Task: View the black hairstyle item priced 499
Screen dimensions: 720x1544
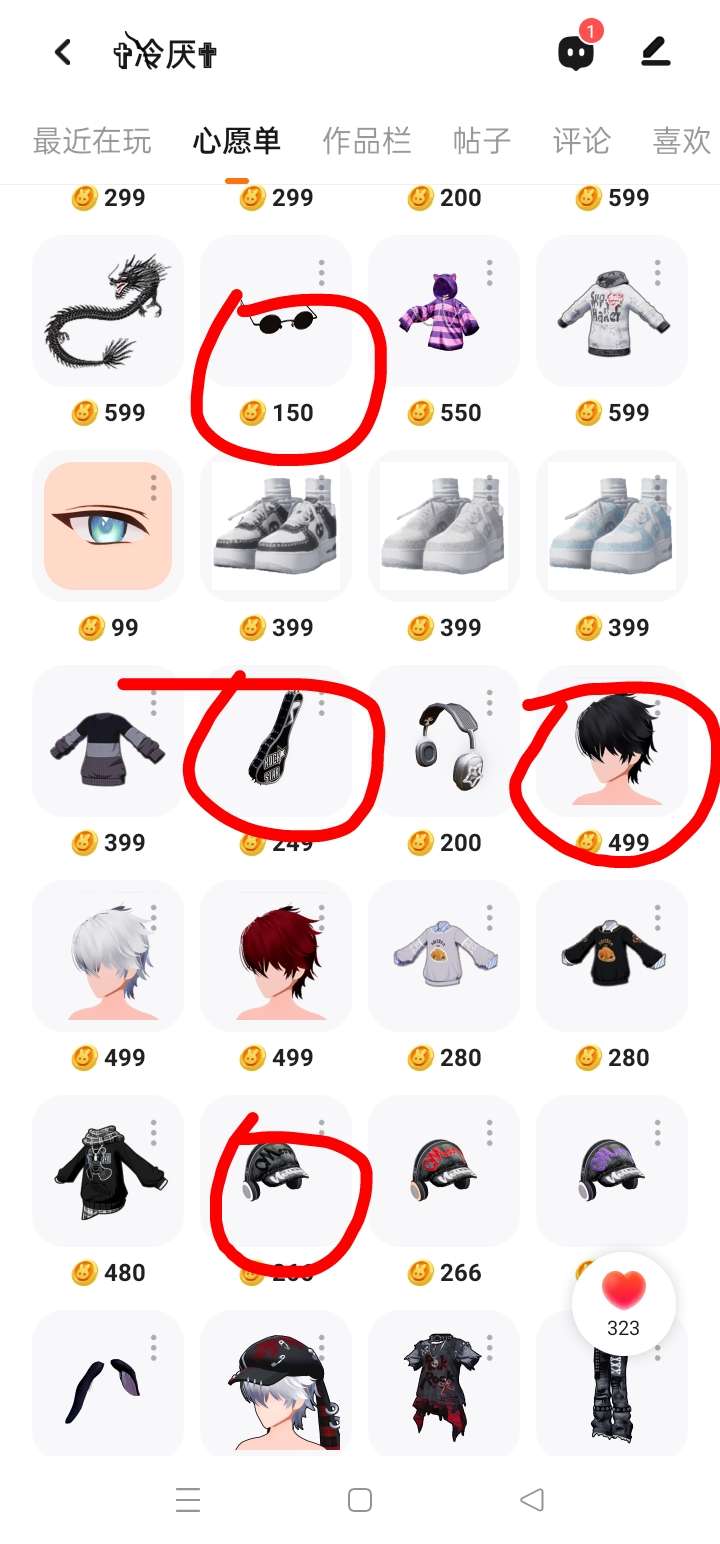Action: (612, 741)
